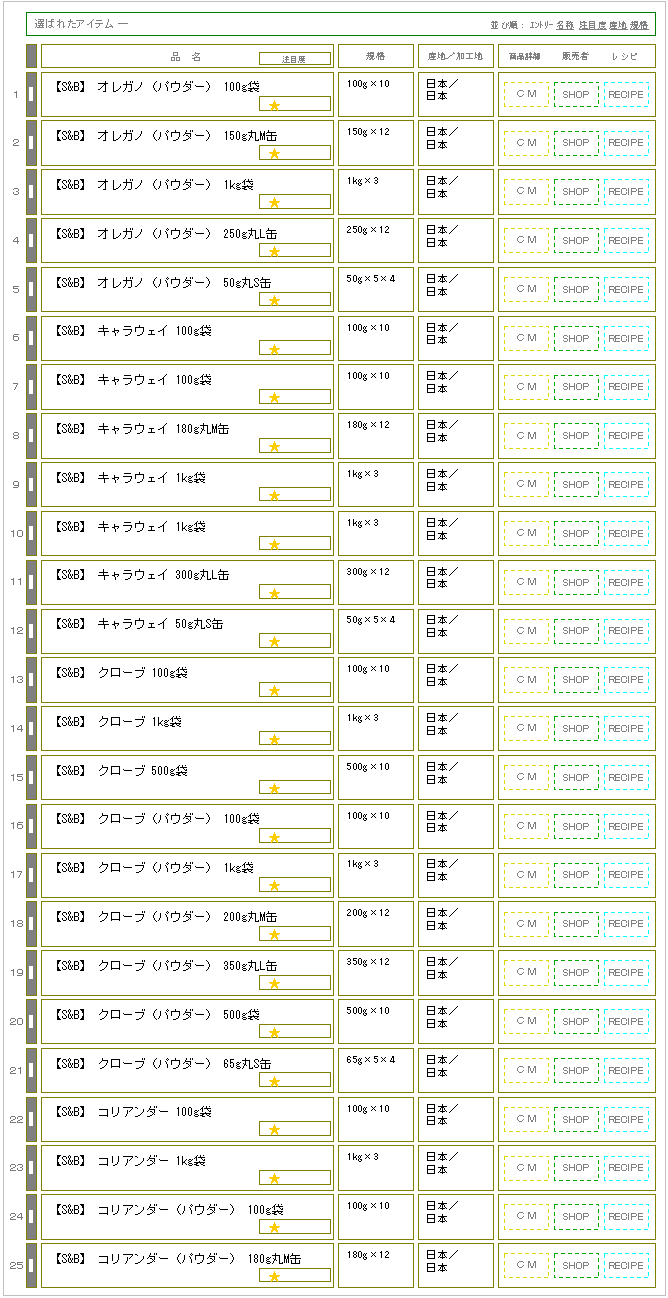Screen dimensions: 668x1298
Task: Sort the list by 規格
Action: 639,24
